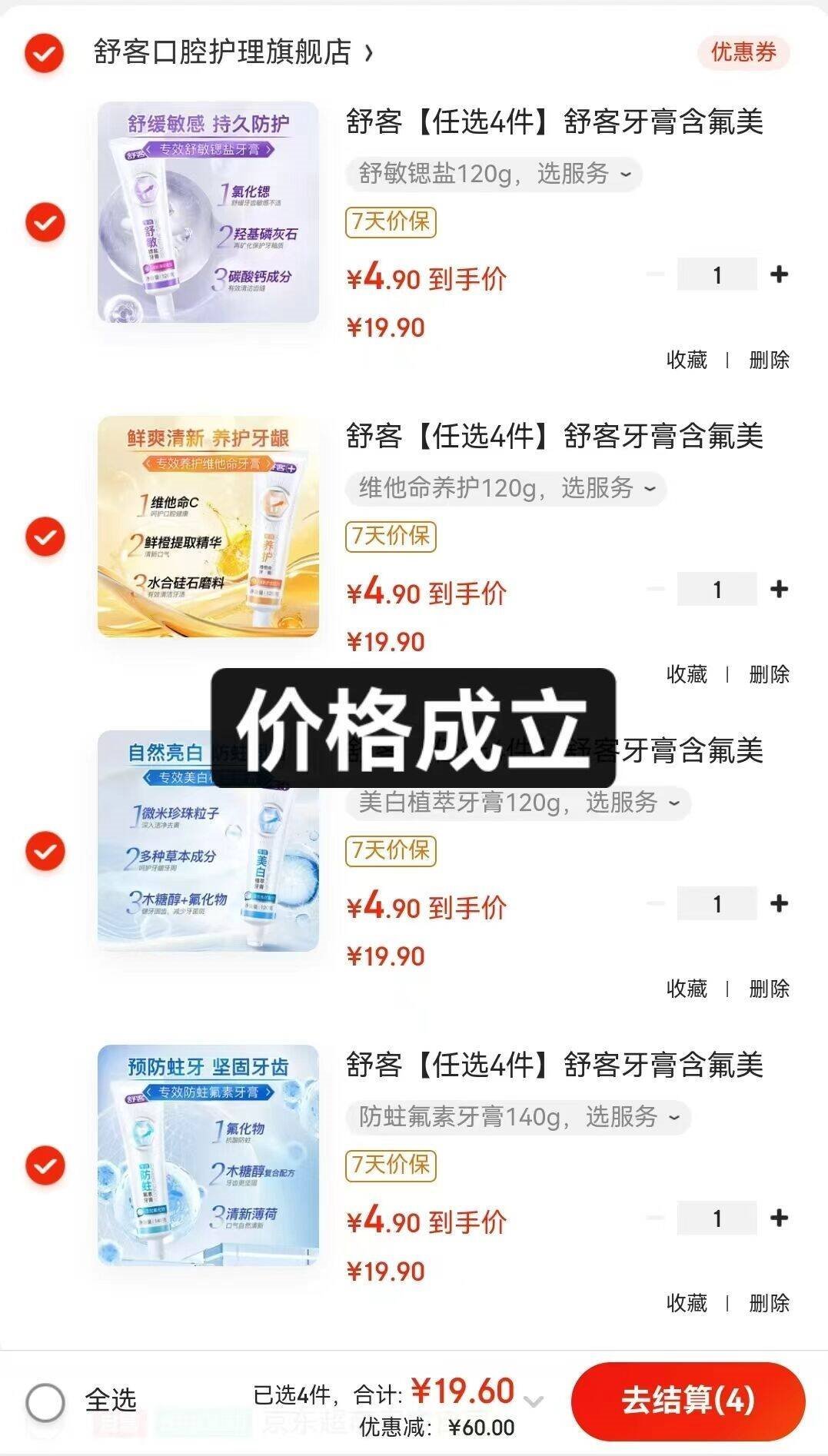Increase quantity of 舒敏锶盐120g toothpaste
This screenshot has height=1456, width=828.
(779, 274)
